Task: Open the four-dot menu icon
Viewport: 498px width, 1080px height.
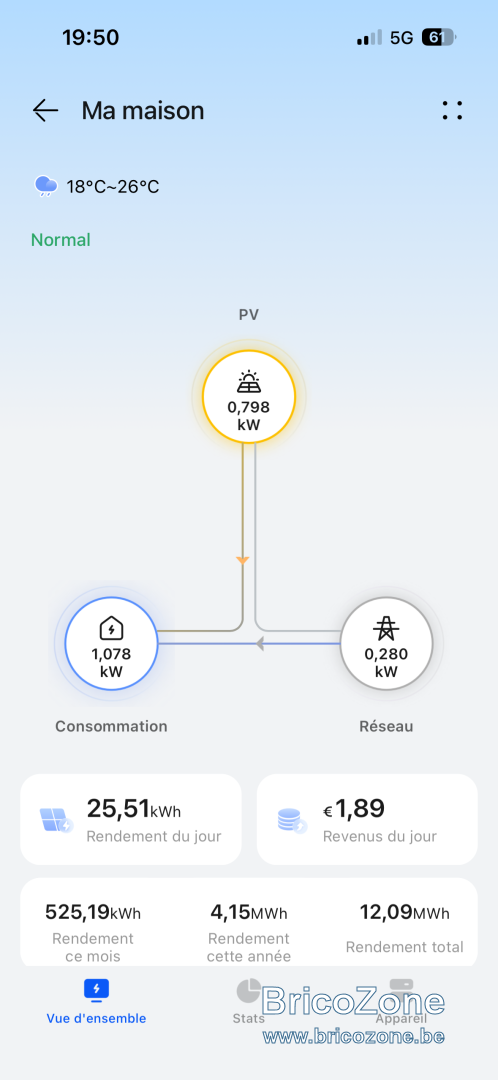Action: 452,110
